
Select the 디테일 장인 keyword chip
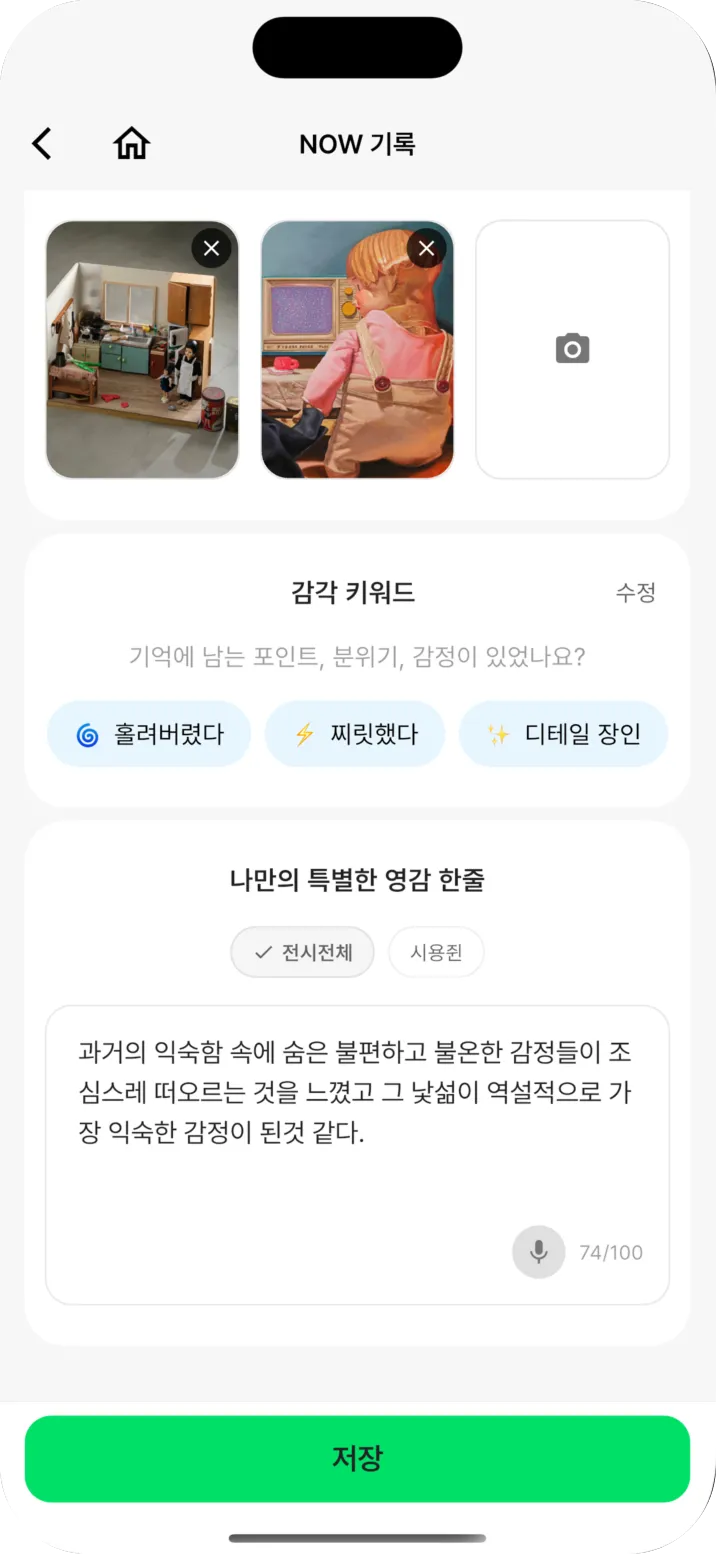[563, 734]
